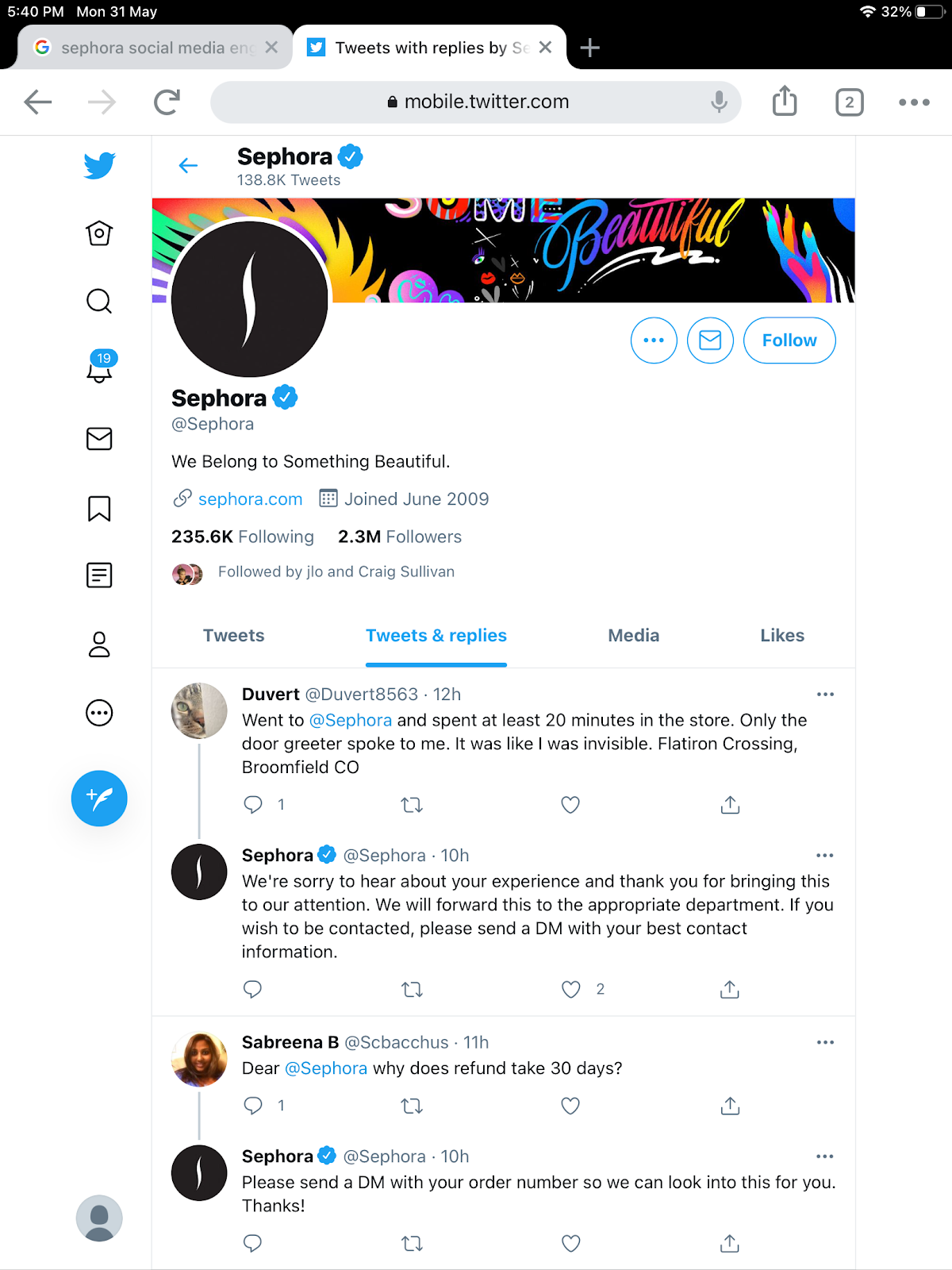
Task: Open the sephora.com website link
Action: [x=250, y=499]
